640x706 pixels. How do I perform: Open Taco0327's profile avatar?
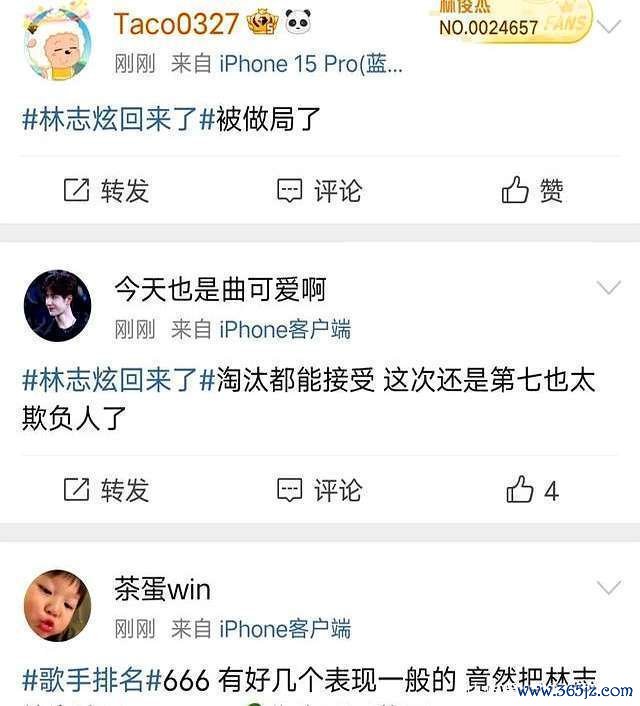56,43
